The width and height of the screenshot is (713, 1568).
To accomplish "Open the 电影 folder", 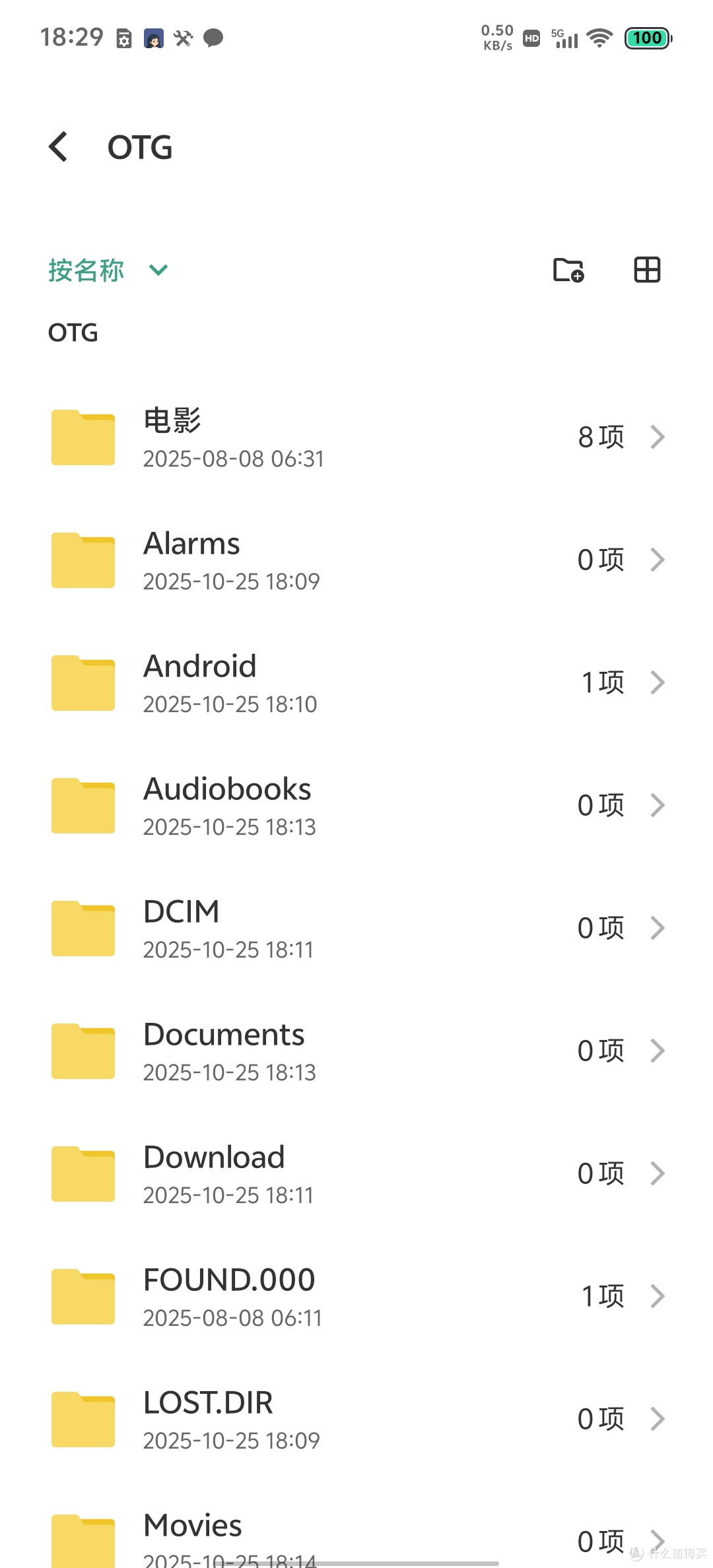I will (356, 437).
